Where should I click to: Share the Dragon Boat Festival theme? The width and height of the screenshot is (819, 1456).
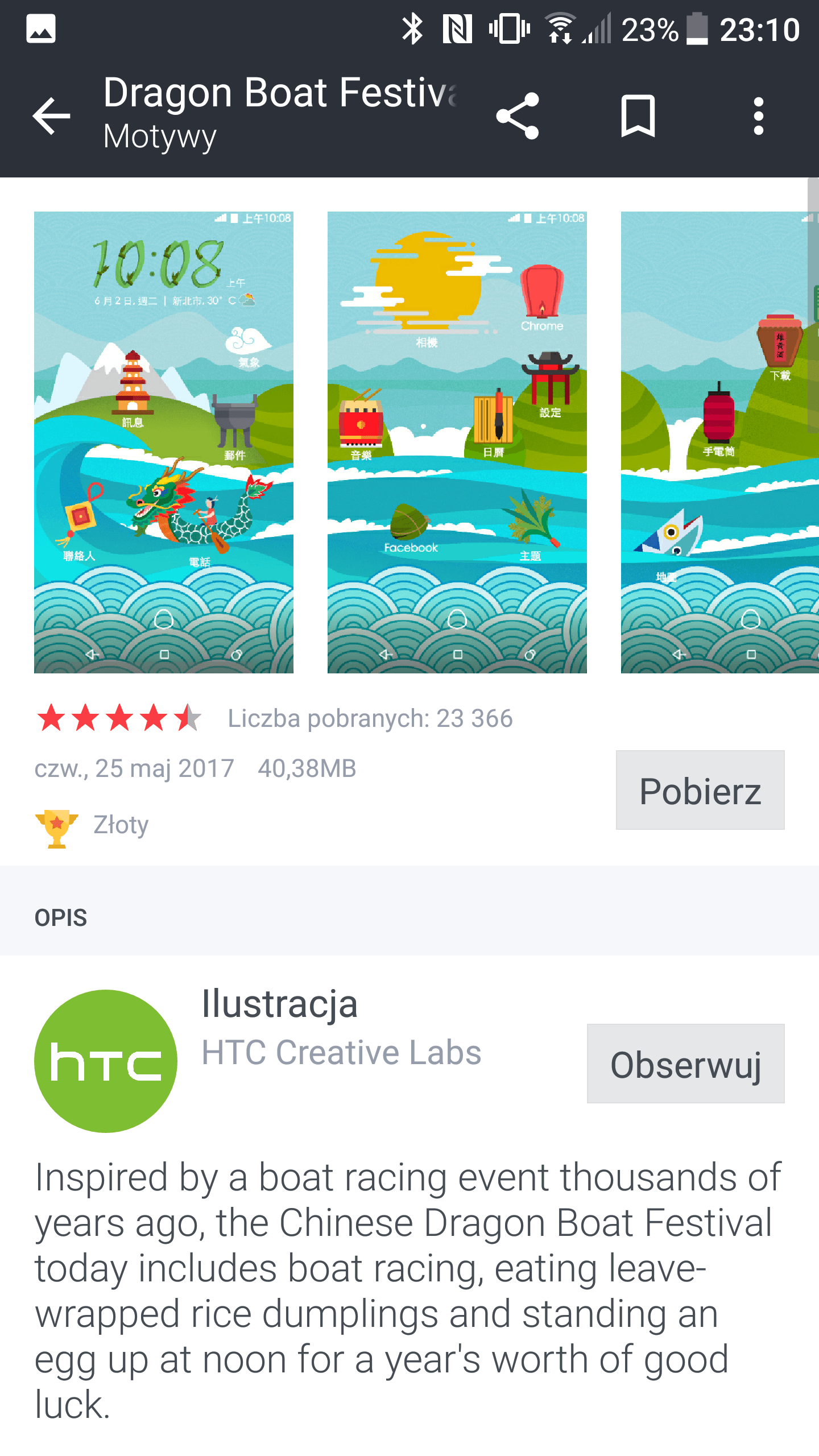(x=517, y=116)
